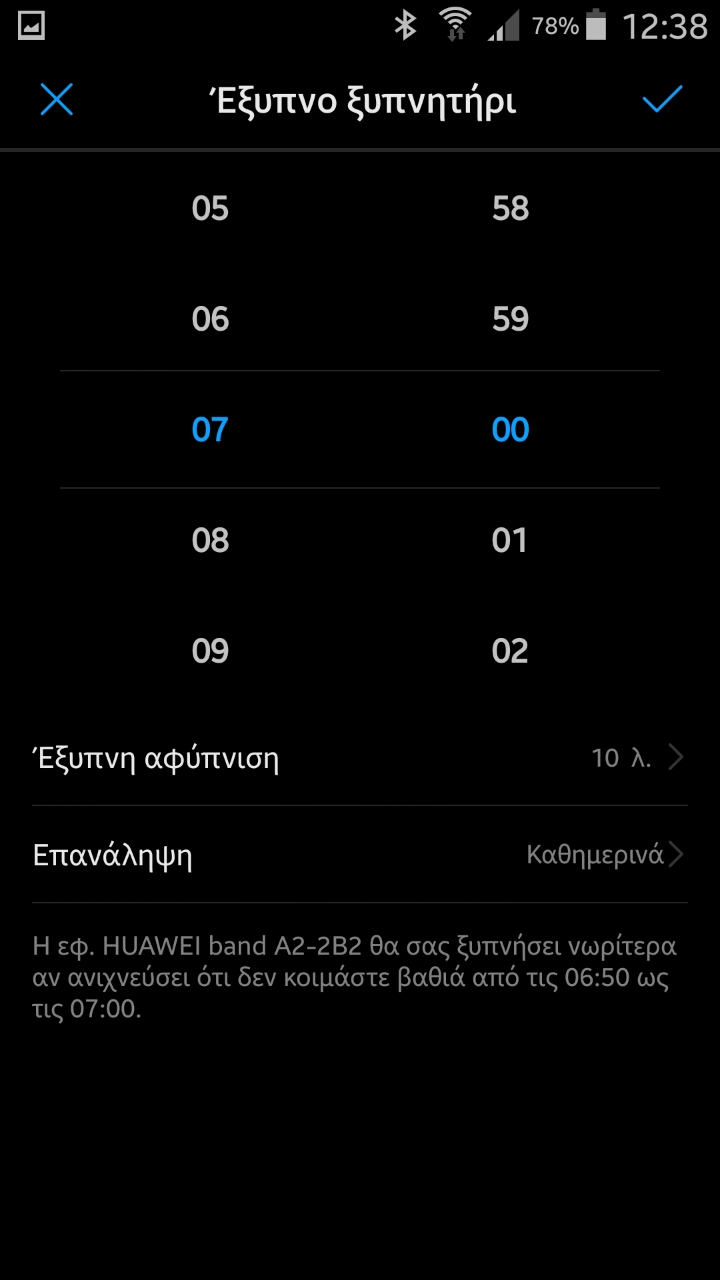This screenshot has width=720, height=1280.
Task: Pick hour 05 in the picker
Action: (x=210, y=209)
